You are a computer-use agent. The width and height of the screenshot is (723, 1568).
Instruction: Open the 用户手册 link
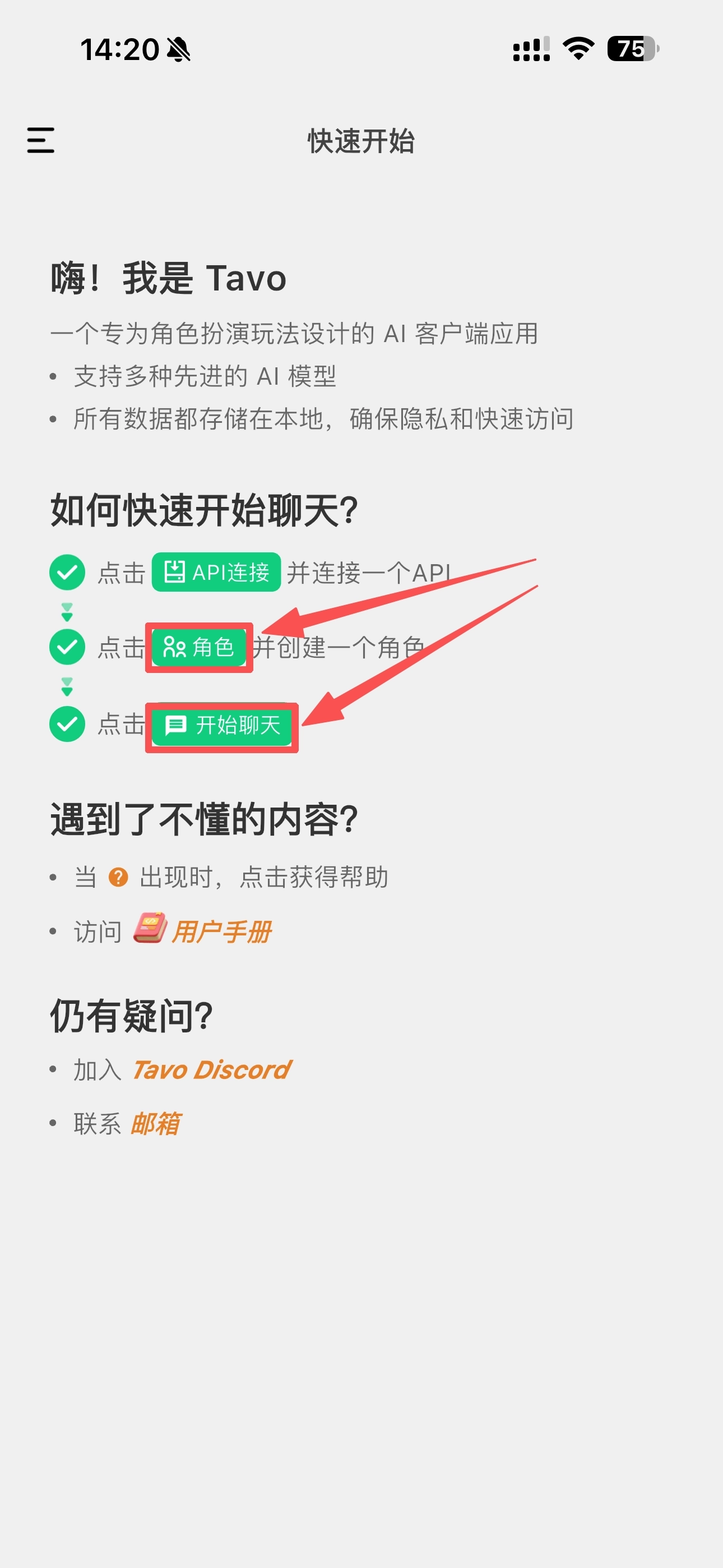(x=220, y=931)
